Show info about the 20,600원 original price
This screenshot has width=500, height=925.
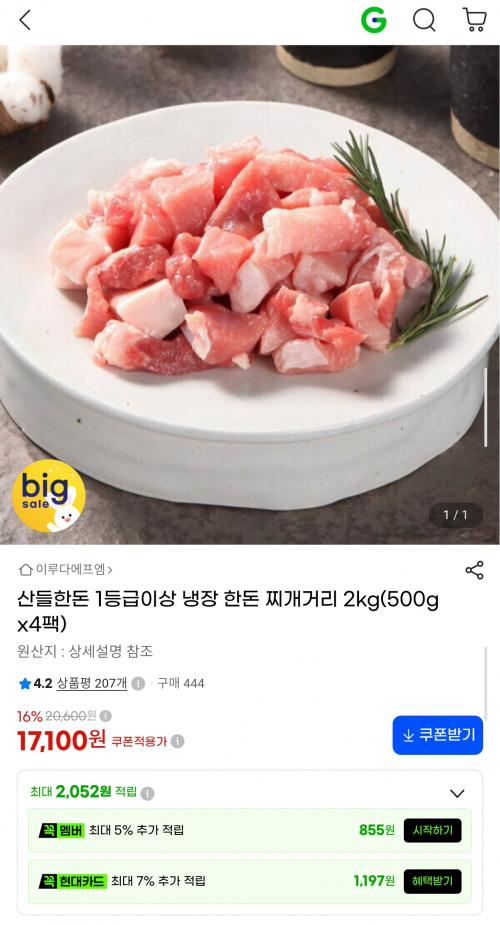(x=106, y=716)
